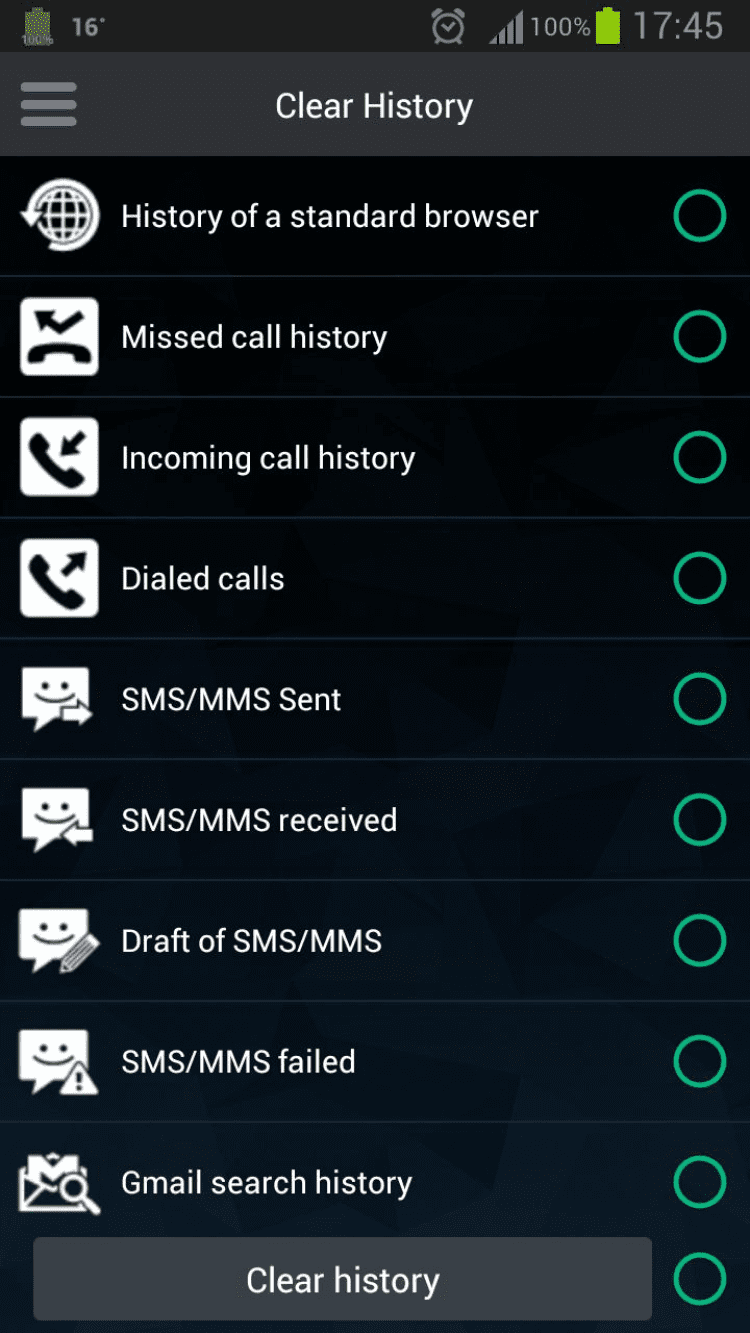
Task: Mark Dialed calls for clearing
Action: click(699, 578)
